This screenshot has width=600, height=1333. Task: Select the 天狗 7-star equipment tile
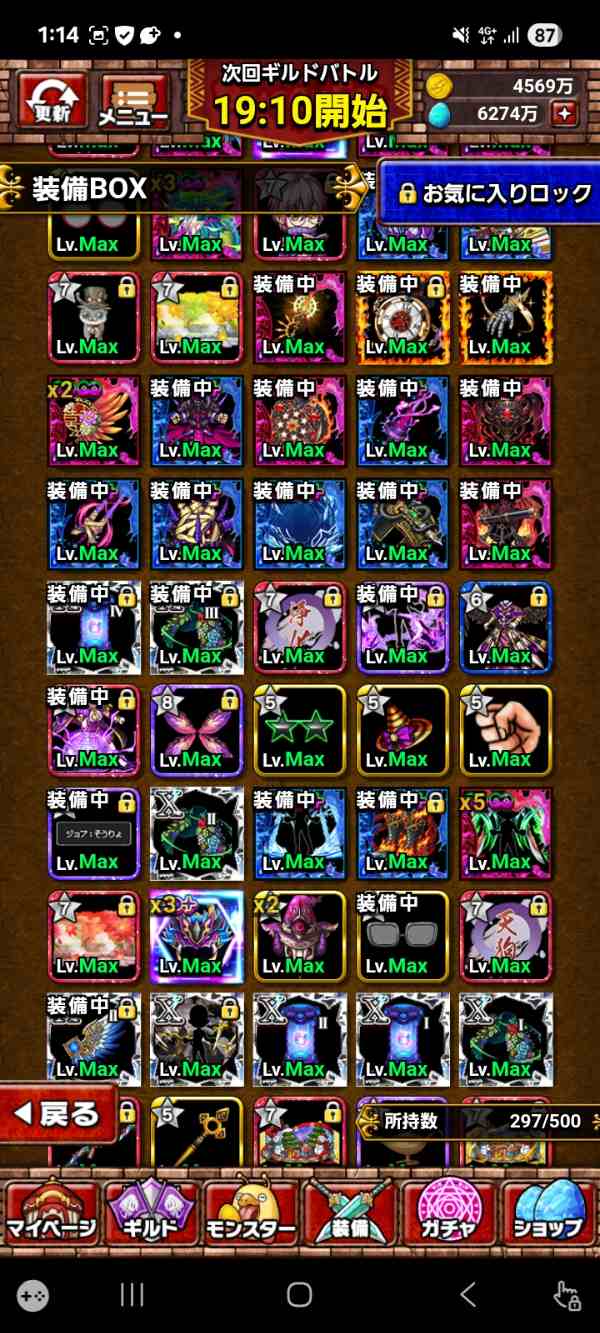click(506, 934)
